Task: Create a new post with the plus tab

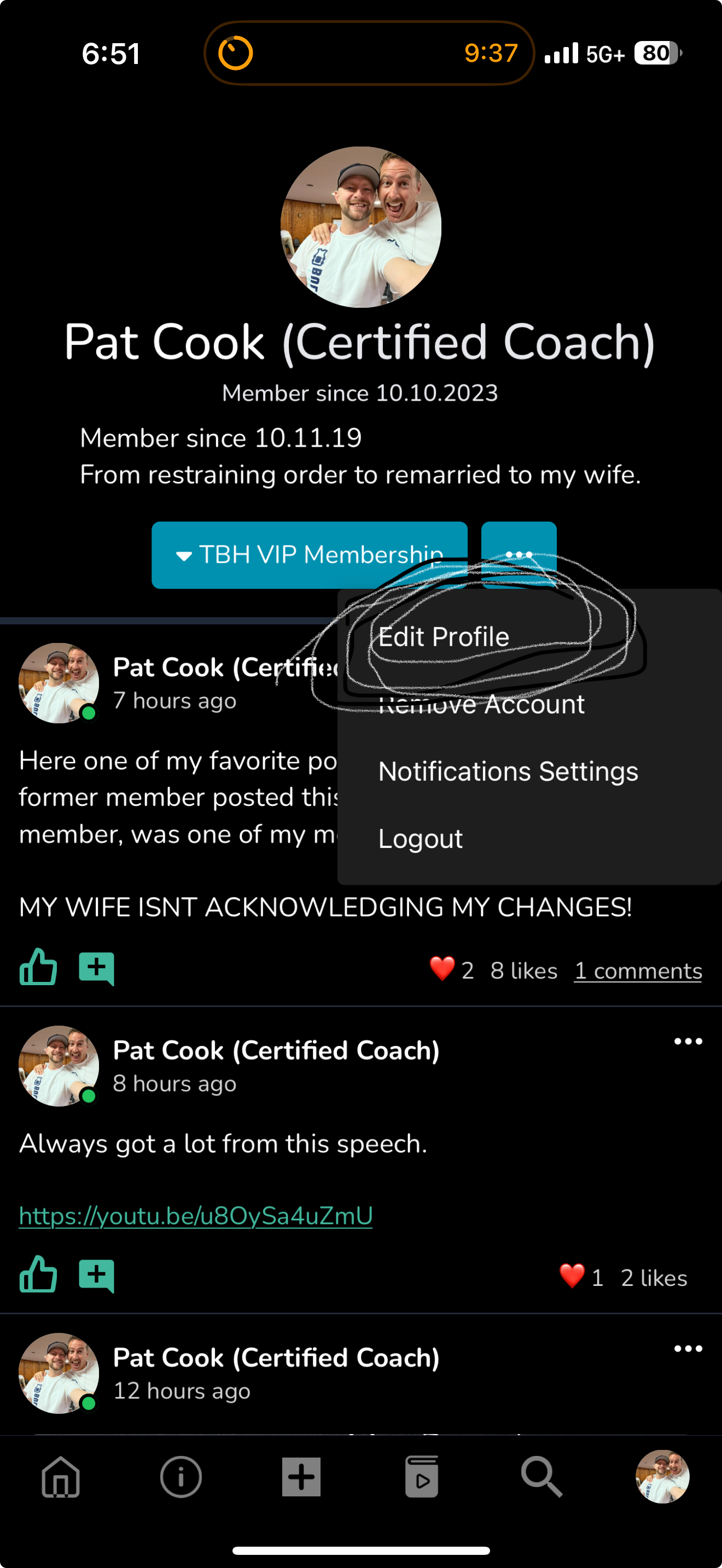Action: tap(301, 1477)
